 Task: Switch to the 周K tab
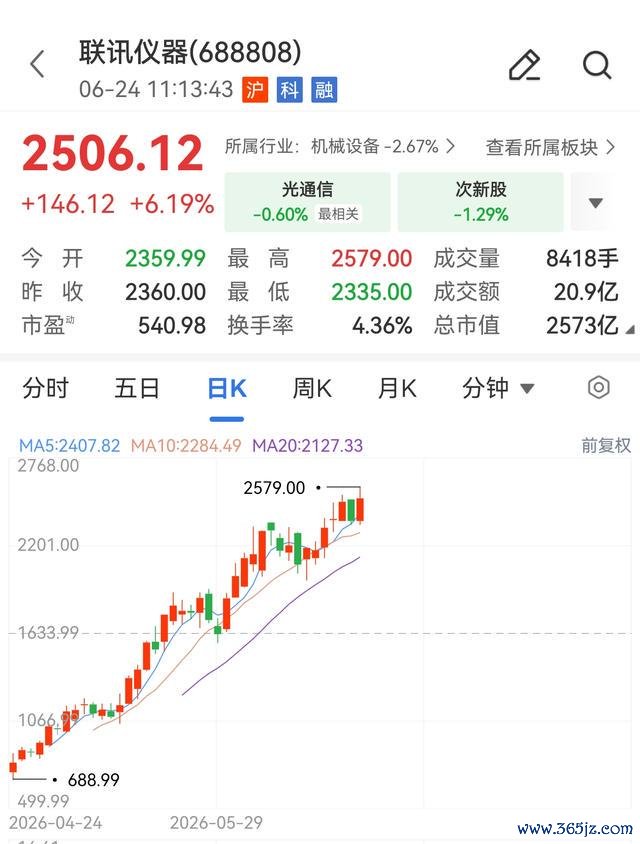312,388
